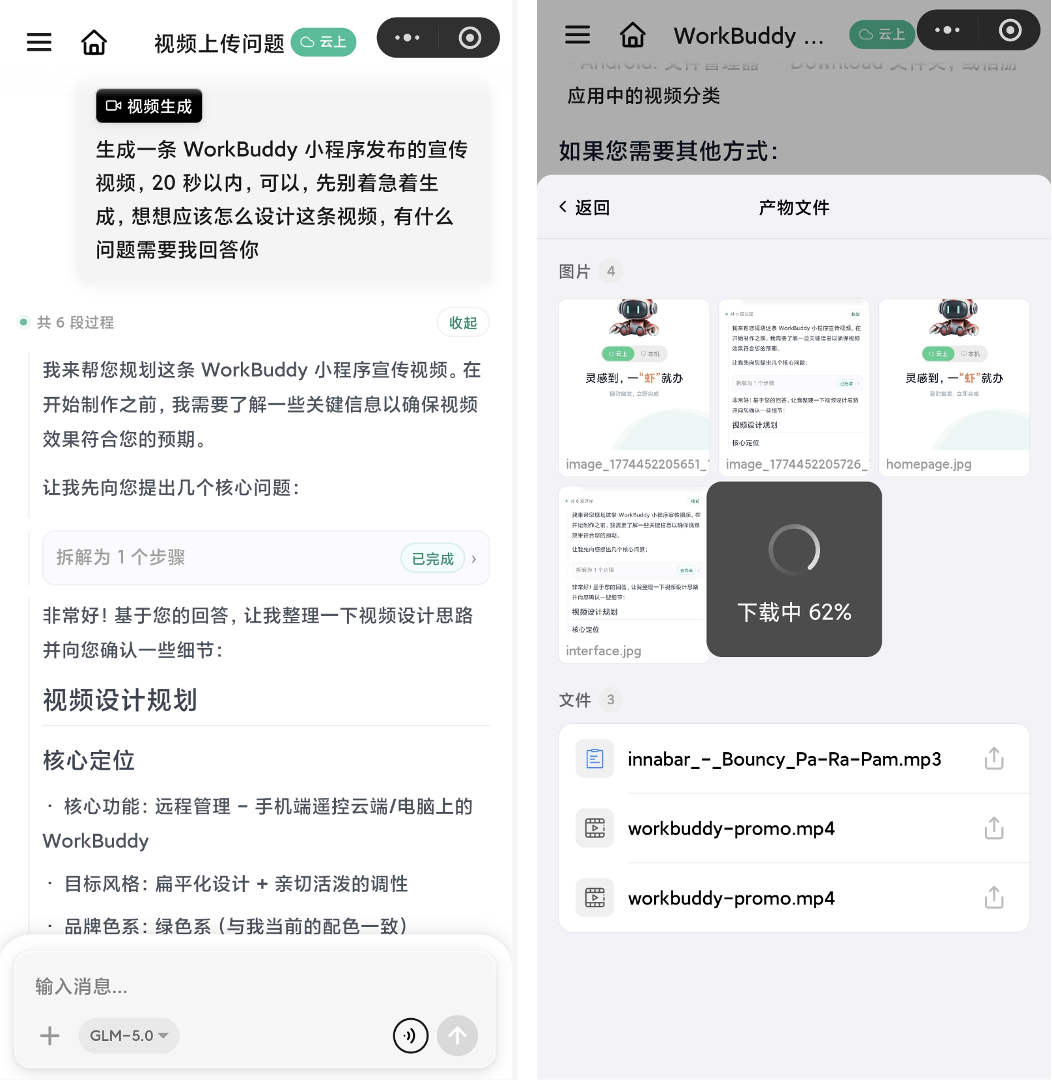Image resolution: width=1052 pixels, height=1080 pixels.
Task: Open the image_1774452205726 thumbnail
Action: (794, 385)
